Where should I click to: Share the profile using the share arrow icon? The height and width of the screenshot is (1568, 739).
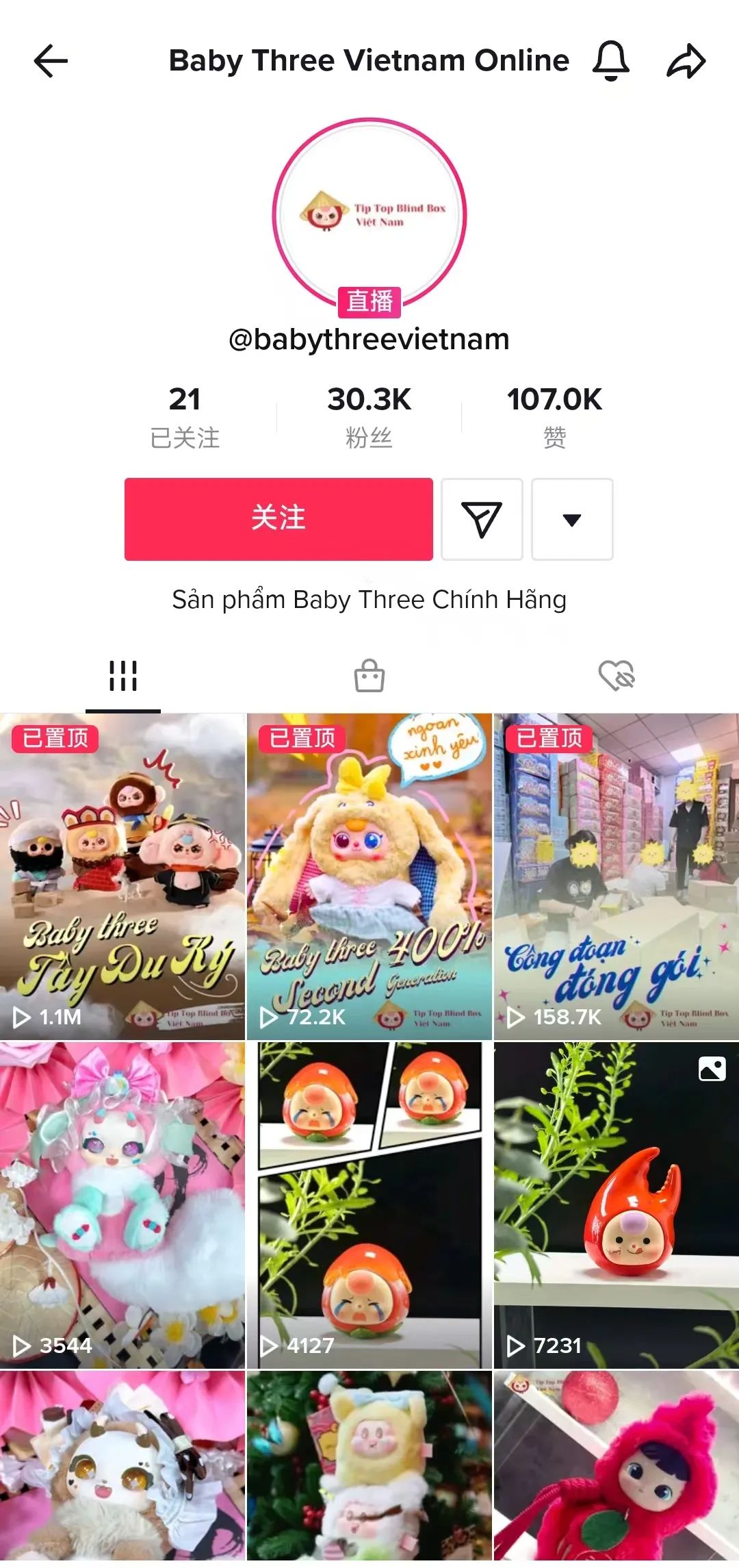[x=686, y=60]
